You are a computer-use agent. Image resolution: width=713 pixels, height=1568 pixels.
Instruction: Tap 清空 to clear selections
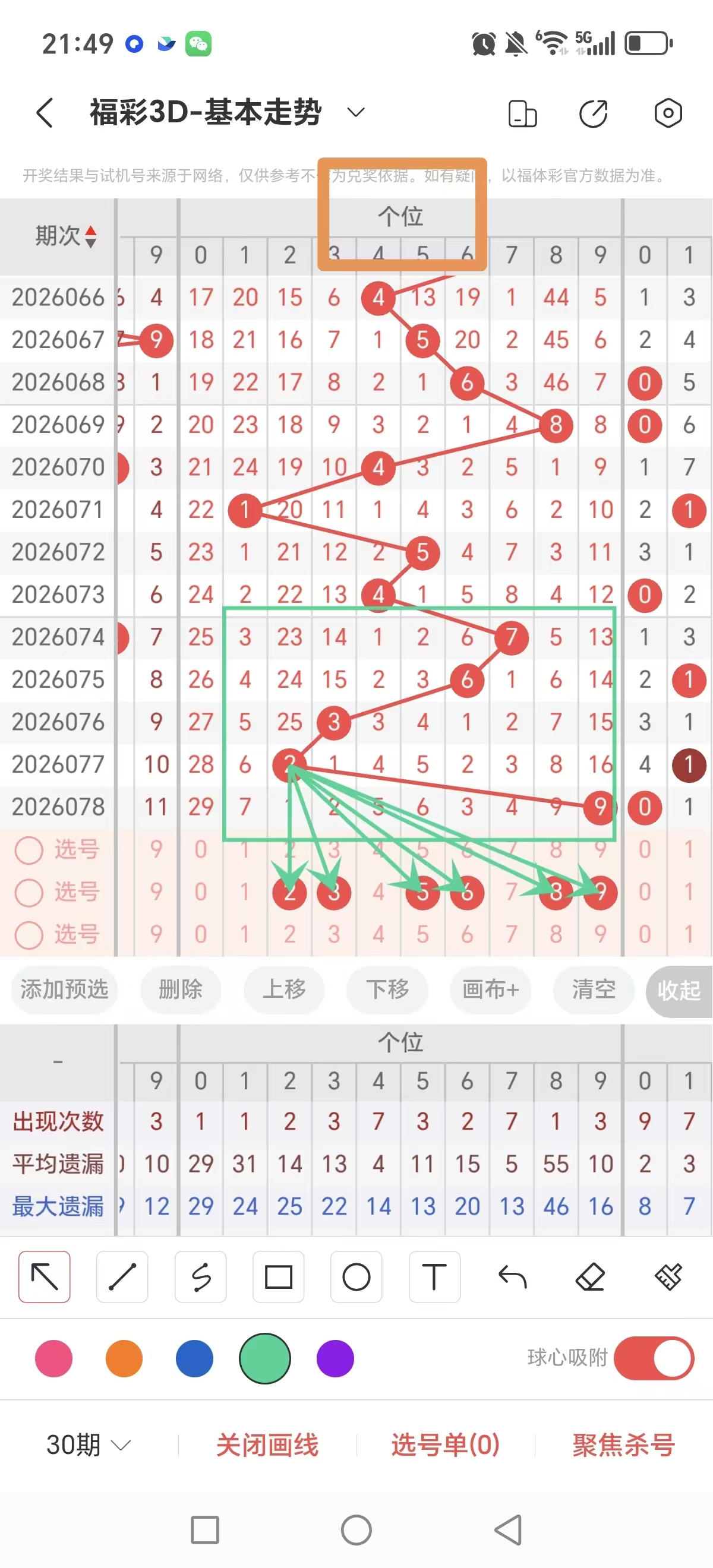[593, 990]
